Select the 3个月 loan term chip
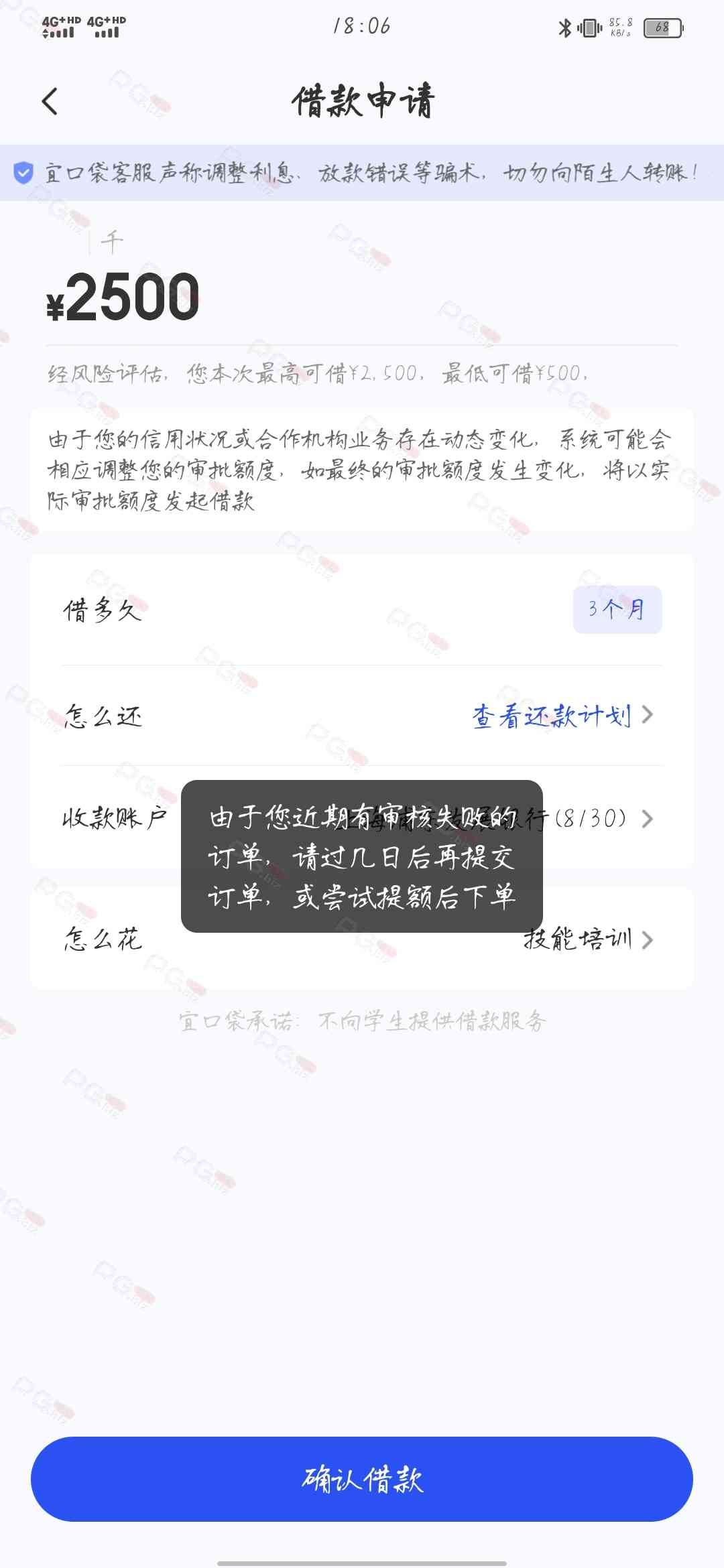This screenshot has width=724, height=1568. tap(617, 609)
